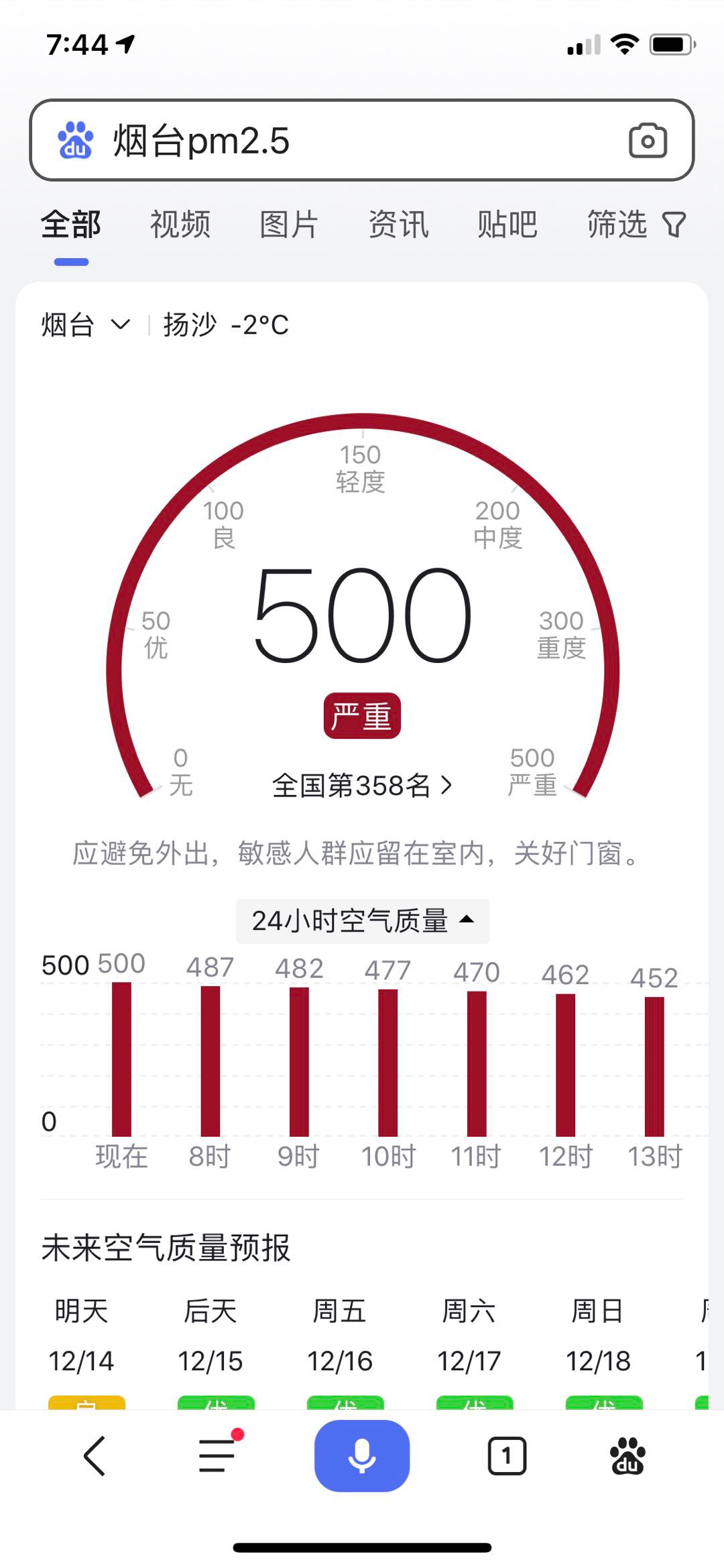Screen dimensions: 724x1568
Task: Select the 全部 tab
Action: [71, 224]
